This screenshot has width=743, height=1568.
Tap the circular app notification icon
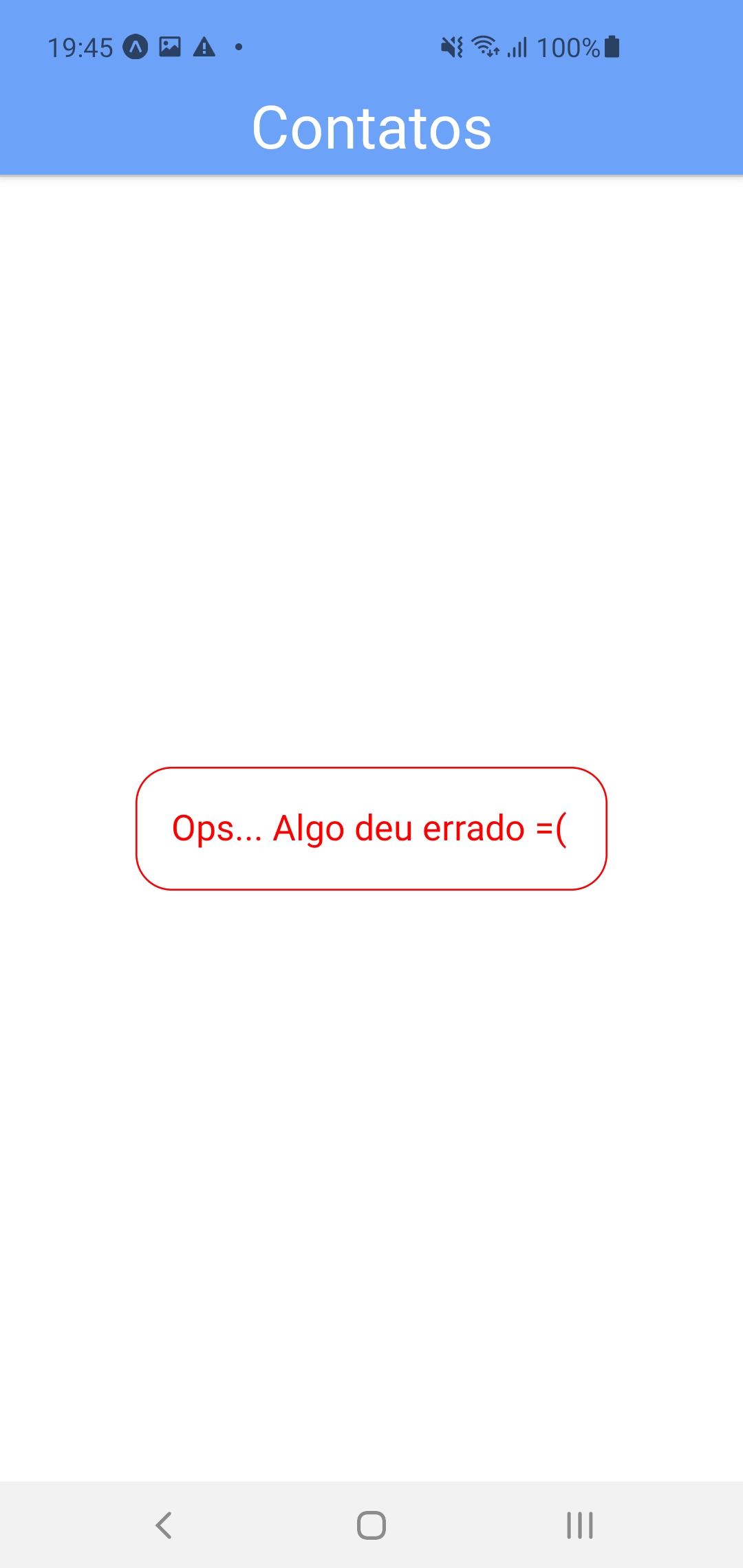click(136, 47)
